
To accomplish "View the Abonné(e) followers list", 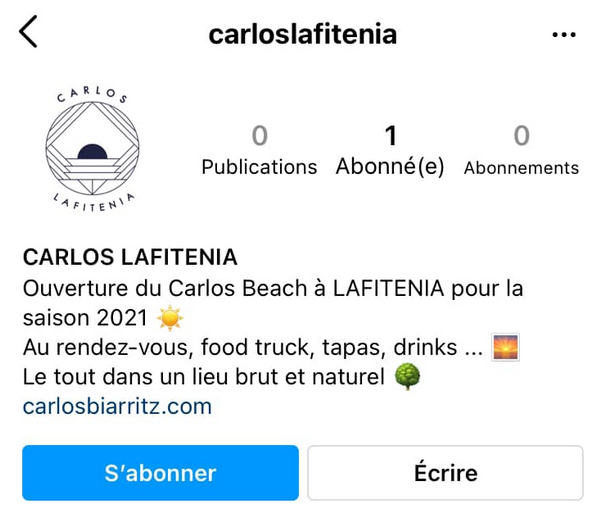I will click(x=390, y=150).
